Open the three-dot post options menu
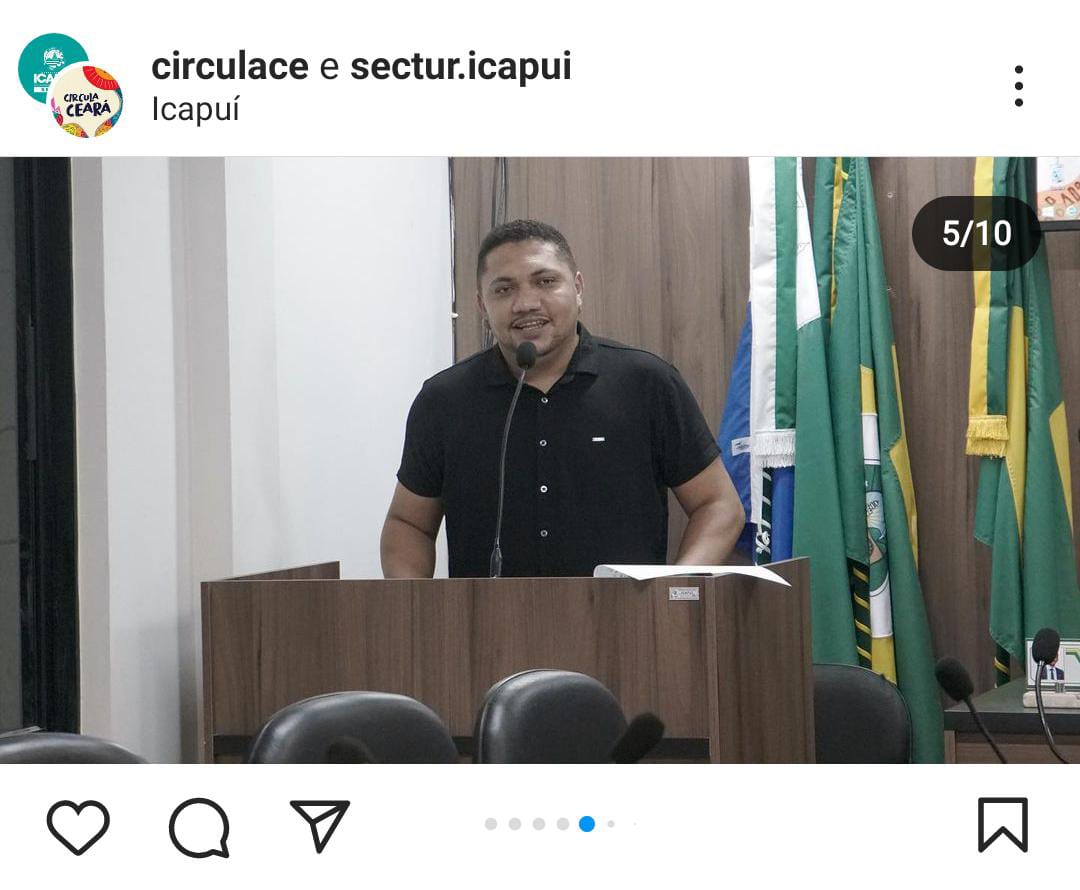Image resolution: width=1080 pixels, height=890 pixels. 1018,86
